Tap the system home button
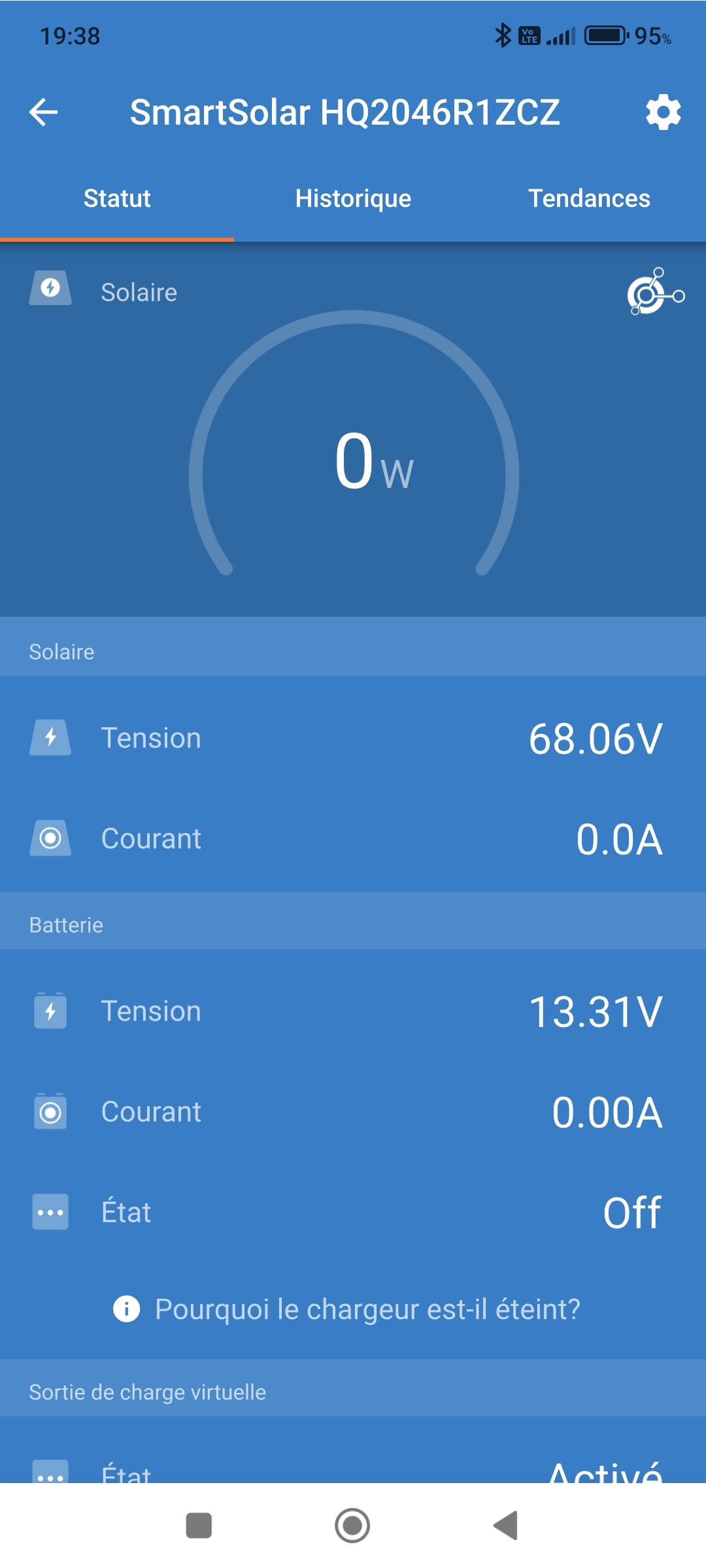This screenshot has width=706, height=1568. (352, 1526)
